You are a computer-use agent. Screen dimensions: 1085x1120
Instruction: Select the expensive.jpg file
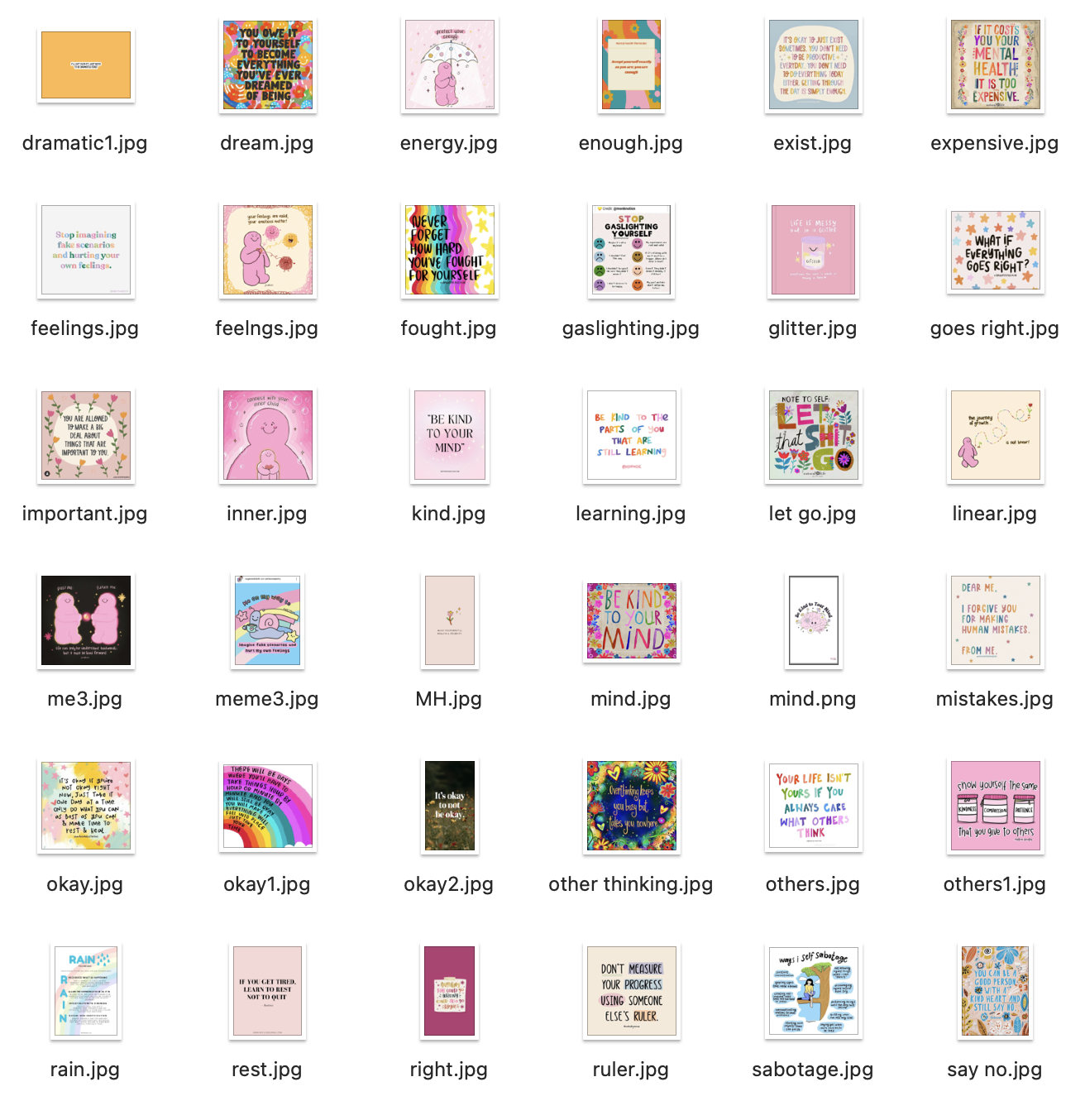(996, 65)
